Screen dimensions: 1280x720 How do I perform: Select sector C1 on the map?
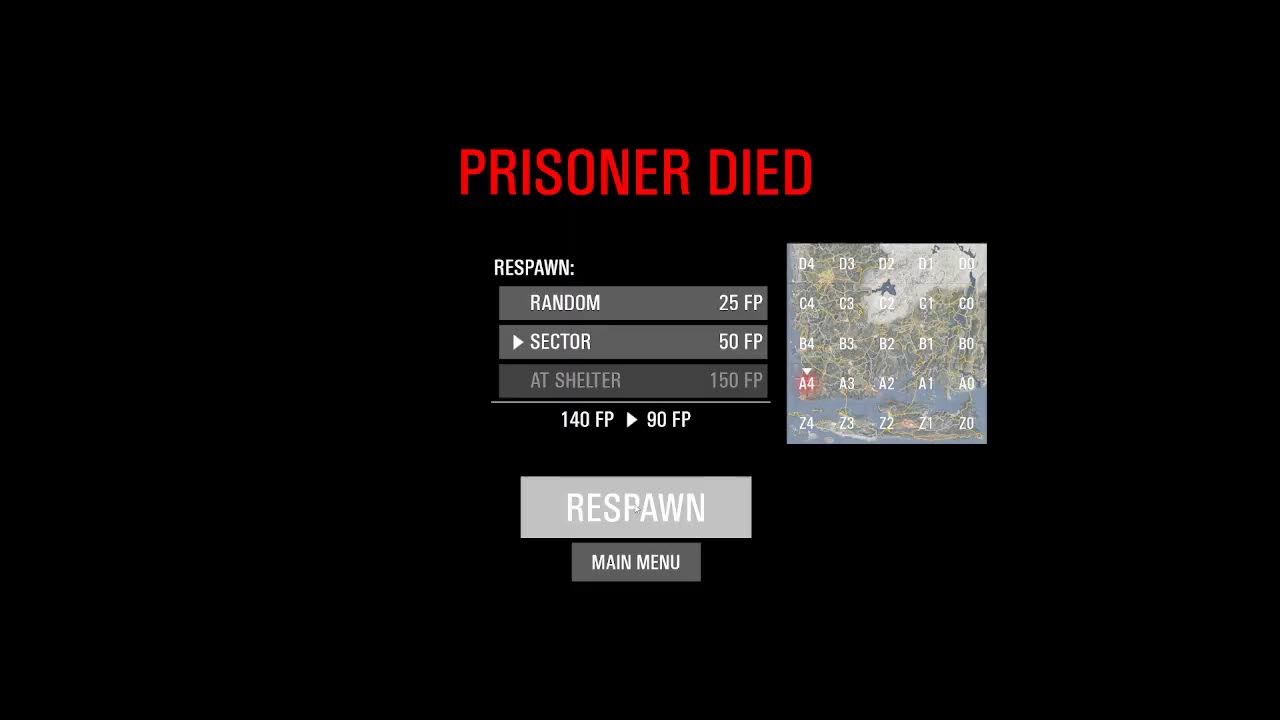(x=926, y=304)
